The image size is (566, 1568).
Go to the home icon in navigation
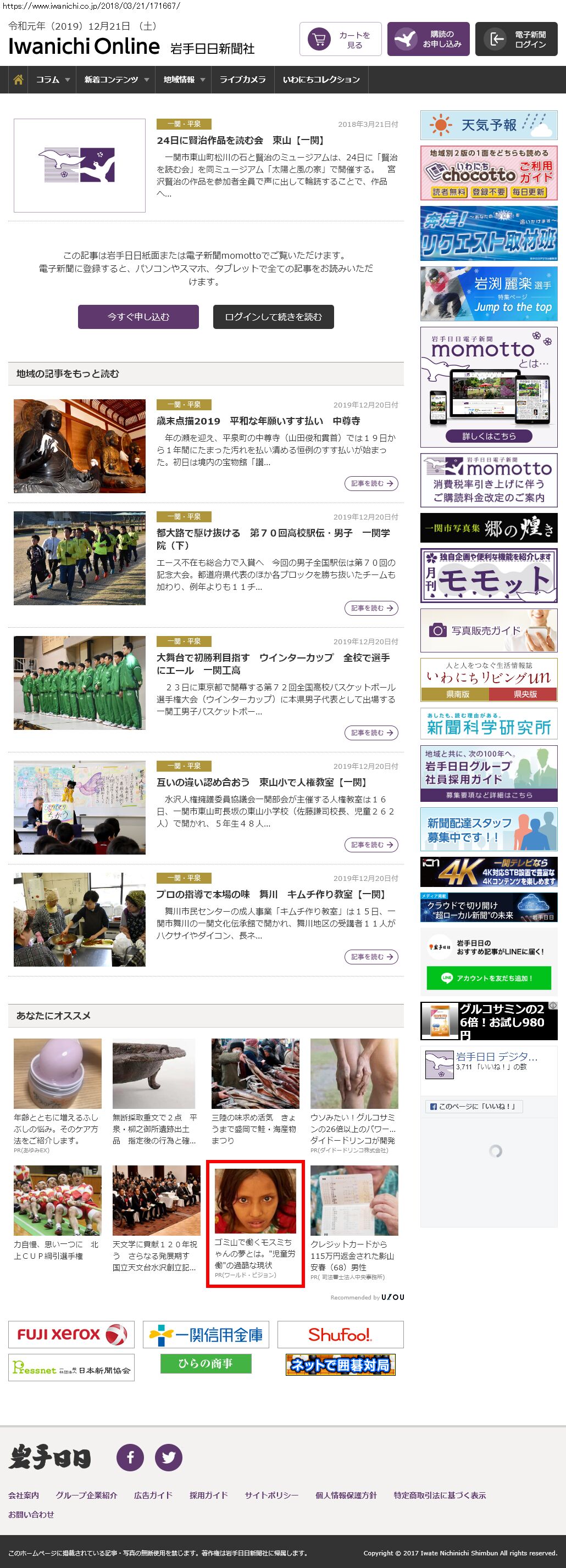pyautogui.click(x=18, y=80)
